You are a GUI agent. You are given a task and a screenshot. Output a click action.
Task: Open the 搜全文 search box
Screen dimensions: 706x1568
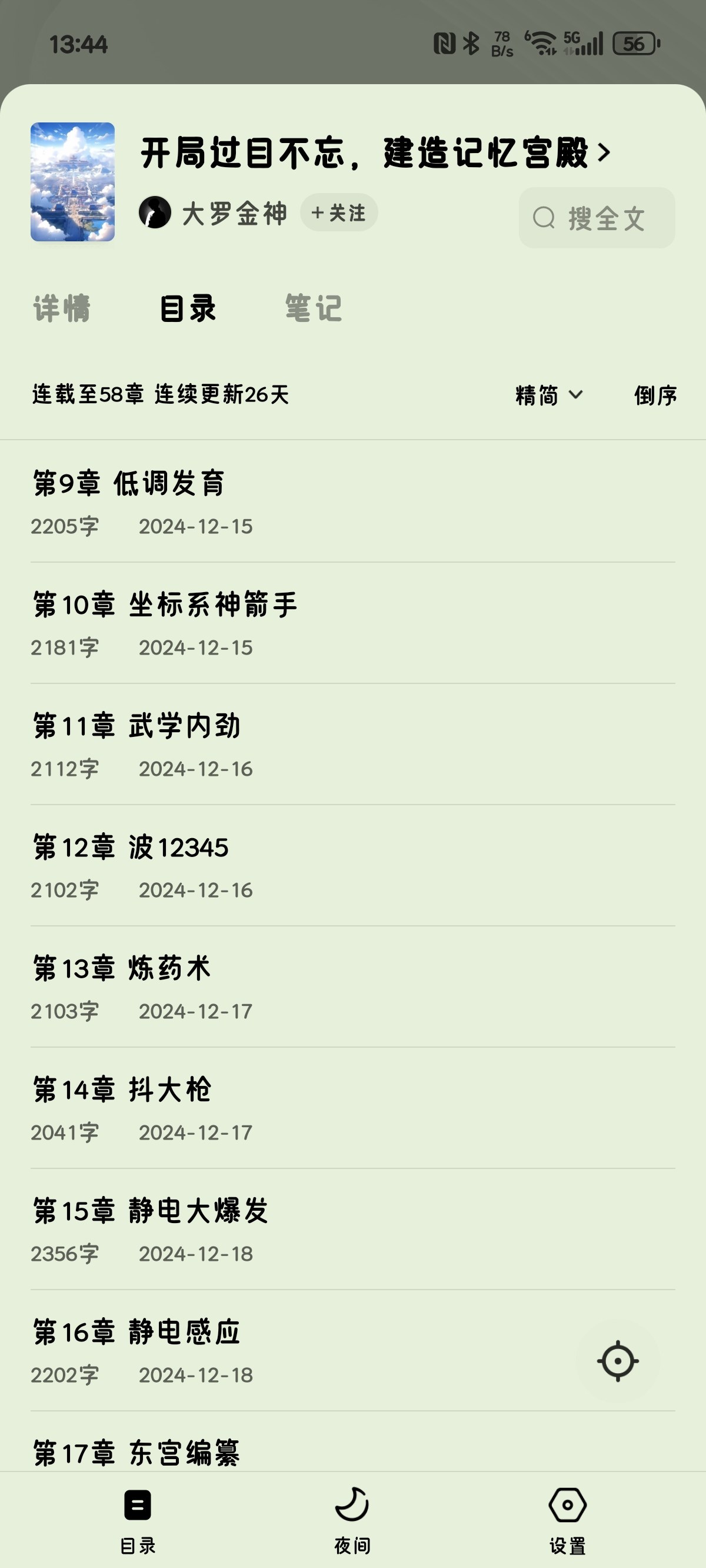[x=597, y=218]
